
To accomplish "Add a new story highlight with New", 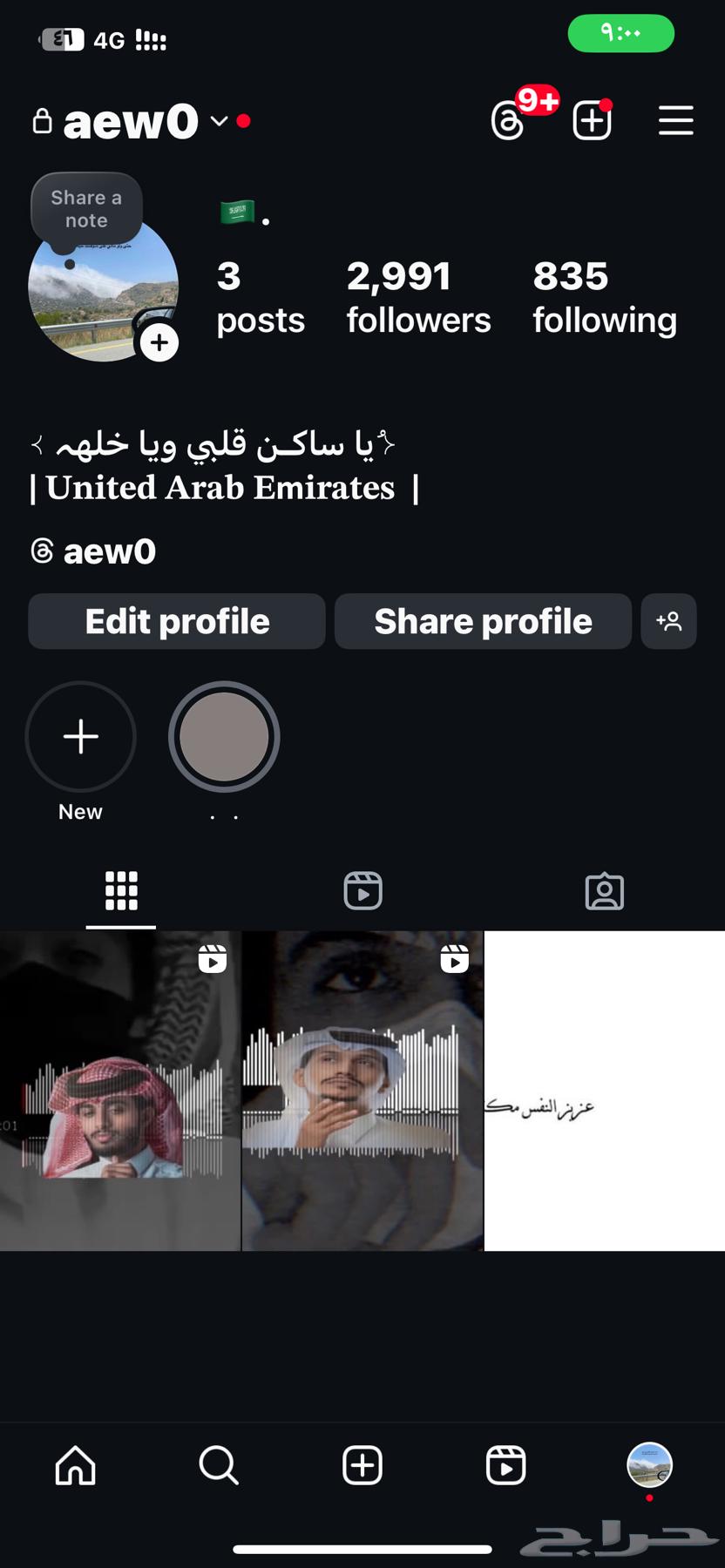I will click(80, 736).
